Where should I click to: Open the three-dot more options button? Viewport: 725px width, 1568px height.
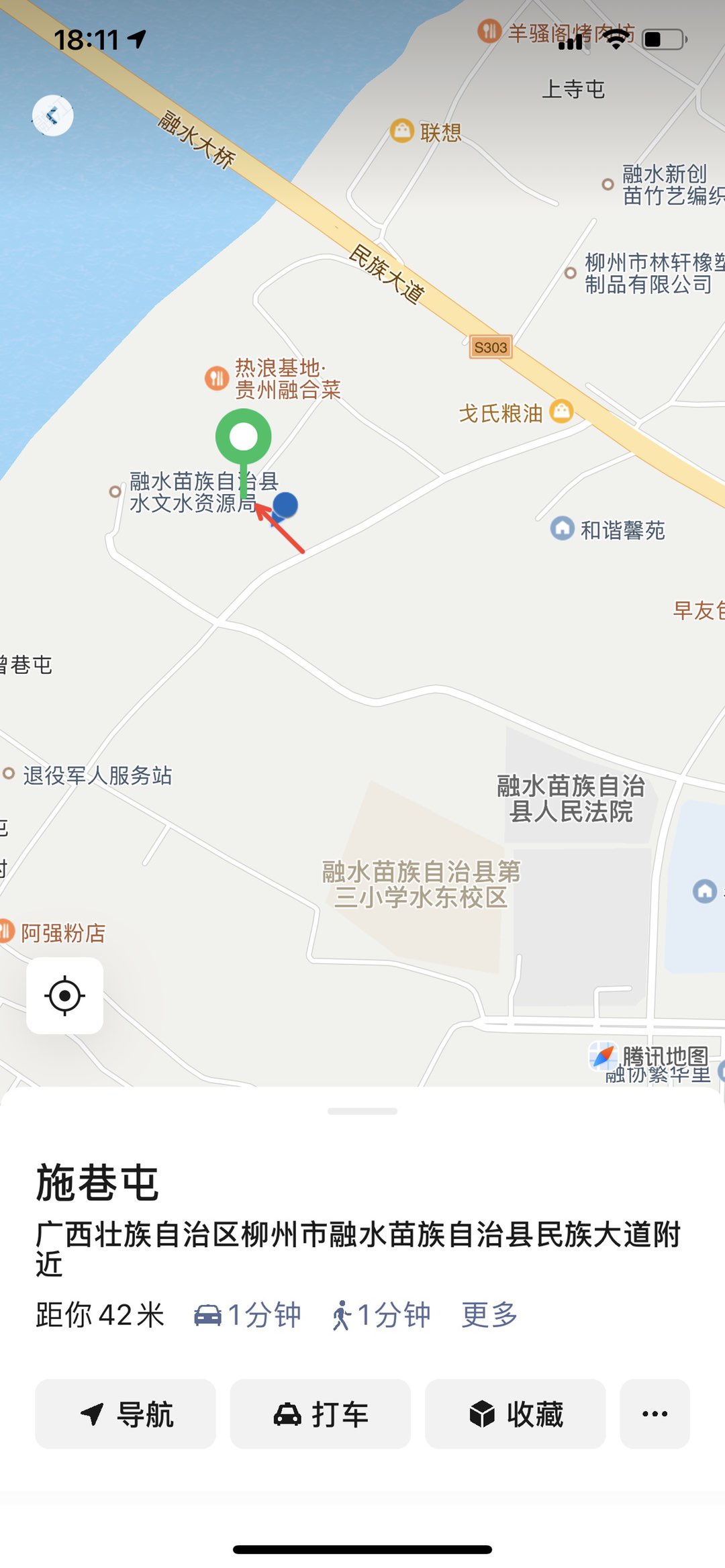pyautogui.click(x=655, y=1414)
